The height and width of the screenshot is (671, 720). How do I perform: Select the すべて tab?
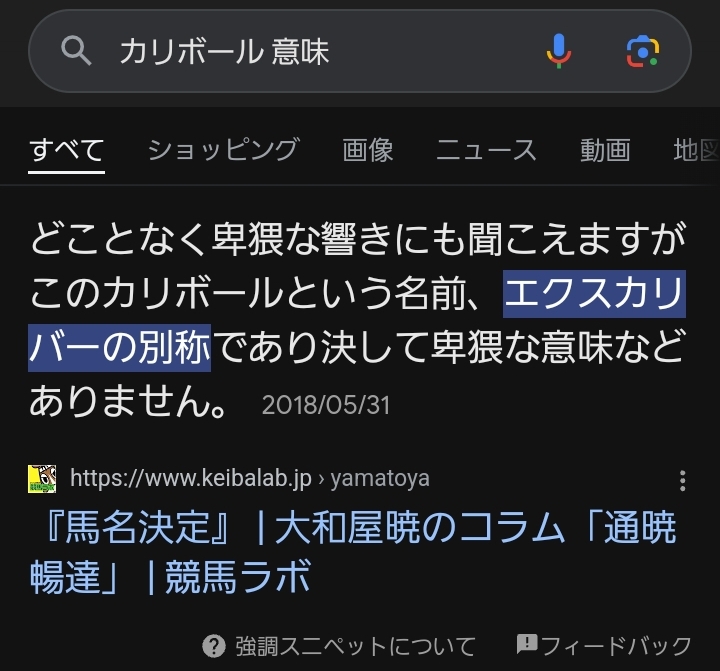coord(67,150)
